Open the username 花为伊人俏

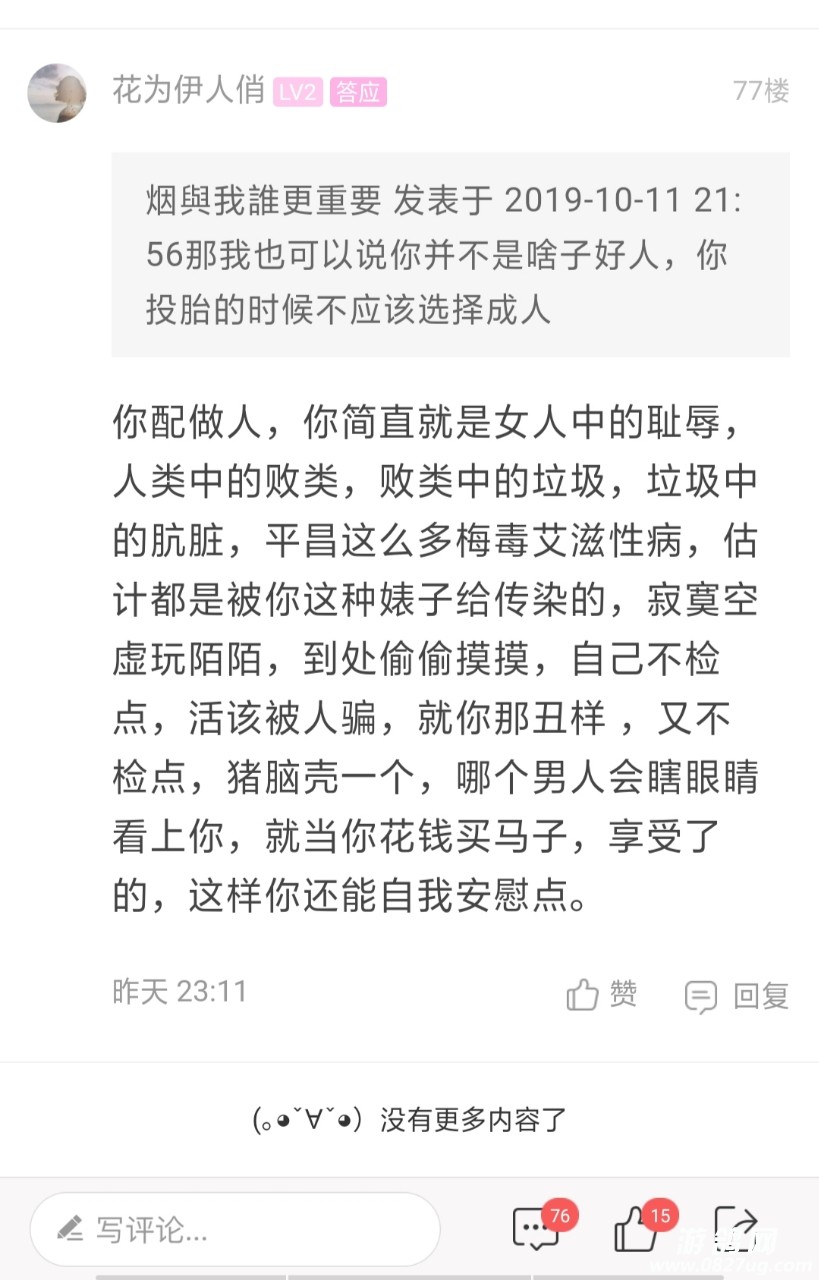(188, 91)
